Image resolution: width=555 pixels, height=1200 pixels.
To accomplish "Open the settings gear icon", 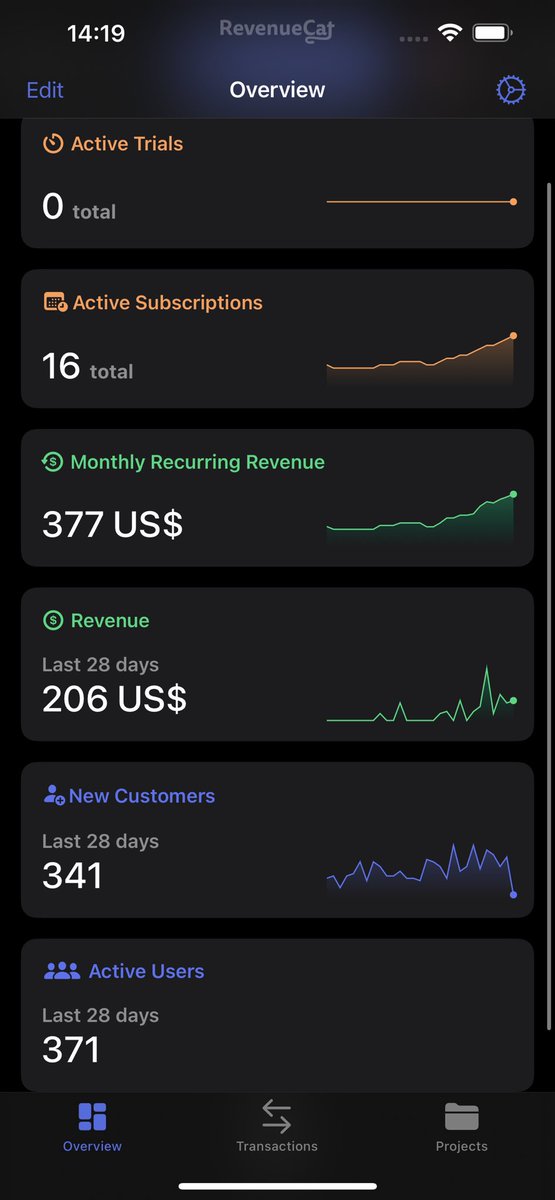I will [511, 90].
